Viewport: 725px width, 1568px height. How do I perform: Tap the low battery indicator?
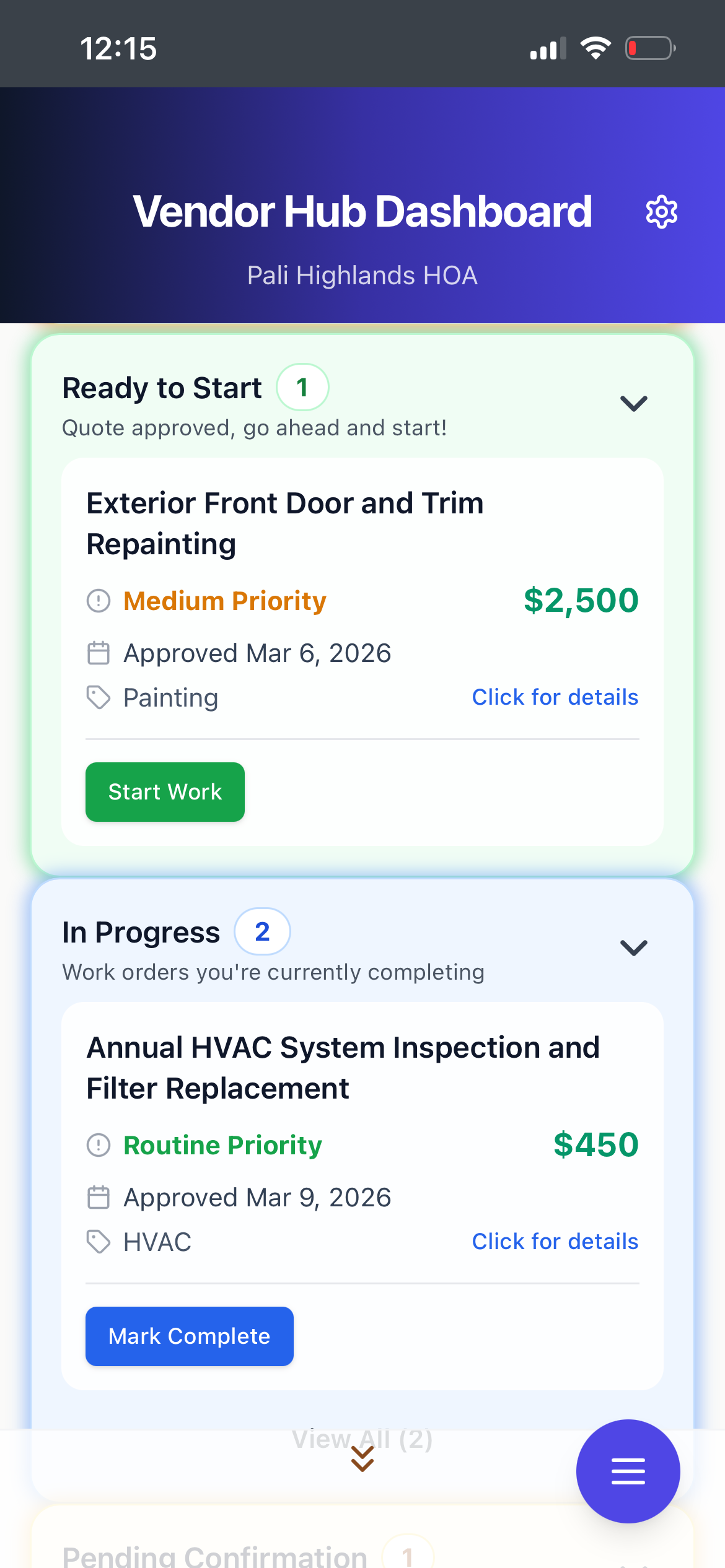coord(648,48)
